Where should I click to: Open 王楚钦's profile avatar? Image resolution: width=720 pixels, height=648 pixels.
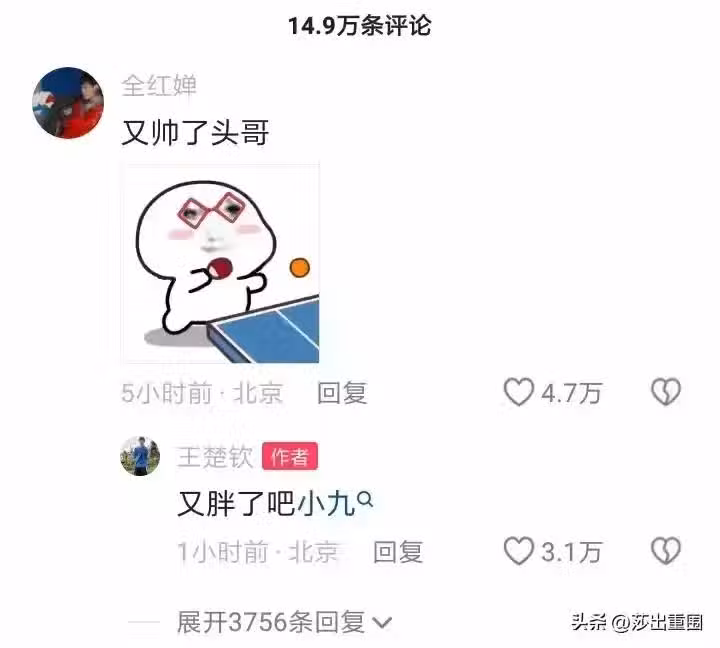pyautogui.click(x=140, y=456)
